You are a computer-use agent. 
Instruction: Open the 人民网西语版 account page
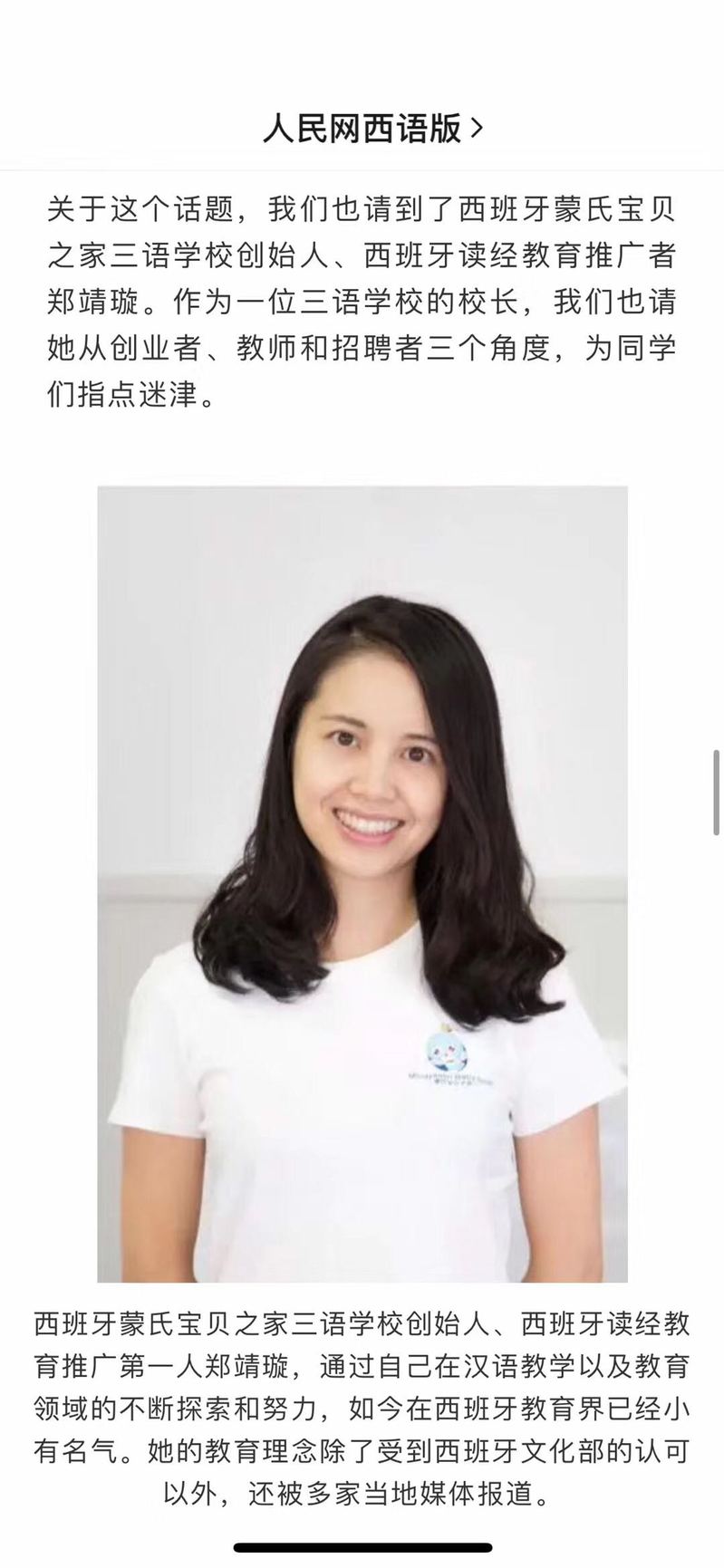372,129
